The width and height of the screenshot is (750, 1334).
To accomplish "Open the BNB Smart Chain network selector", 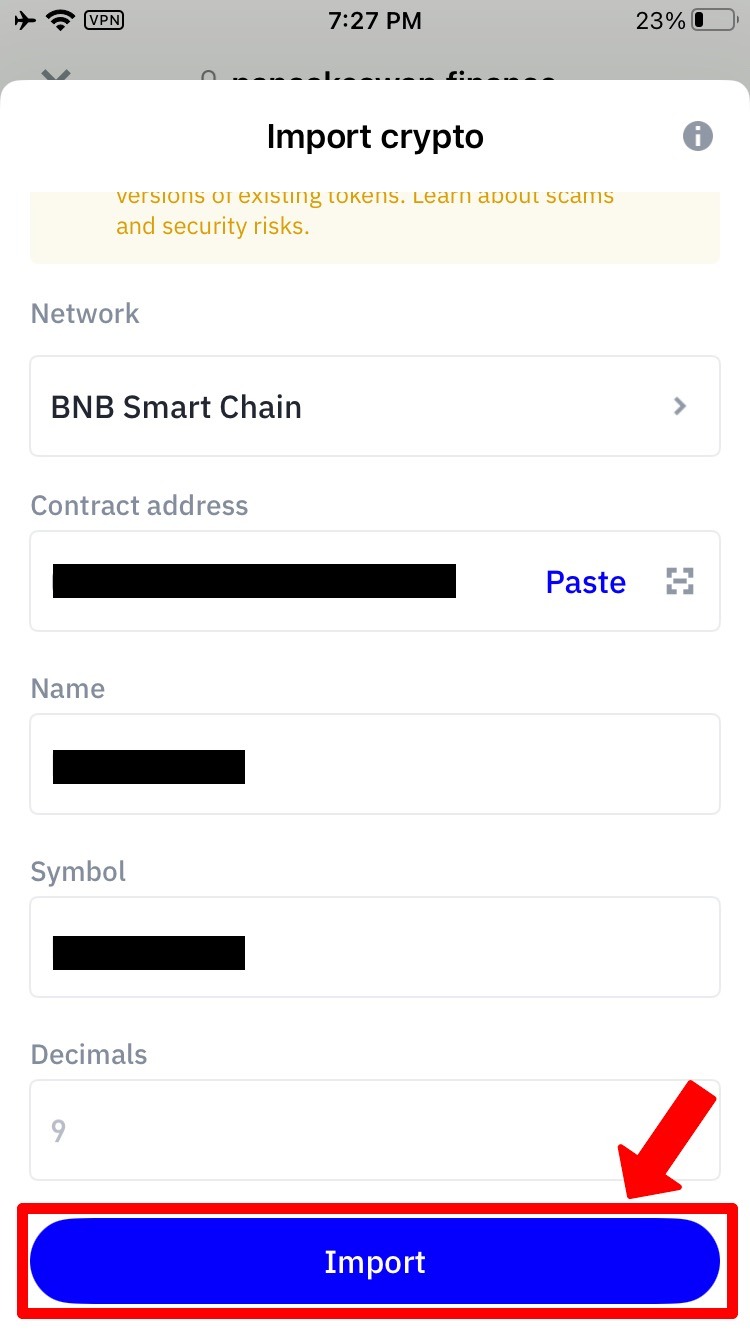I will [x=375, y=407].
